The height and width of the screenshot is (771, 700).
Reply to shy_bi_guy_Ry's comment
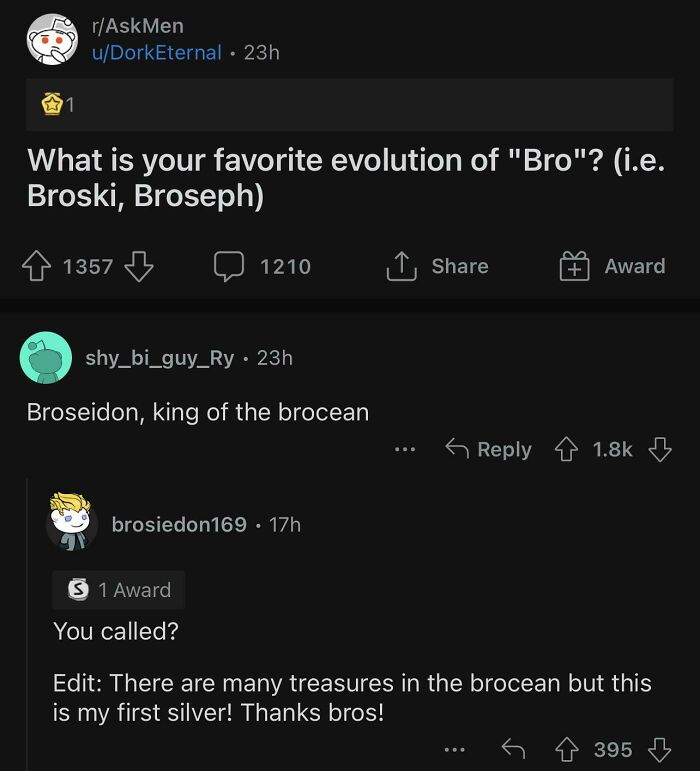tap(489, 450)
